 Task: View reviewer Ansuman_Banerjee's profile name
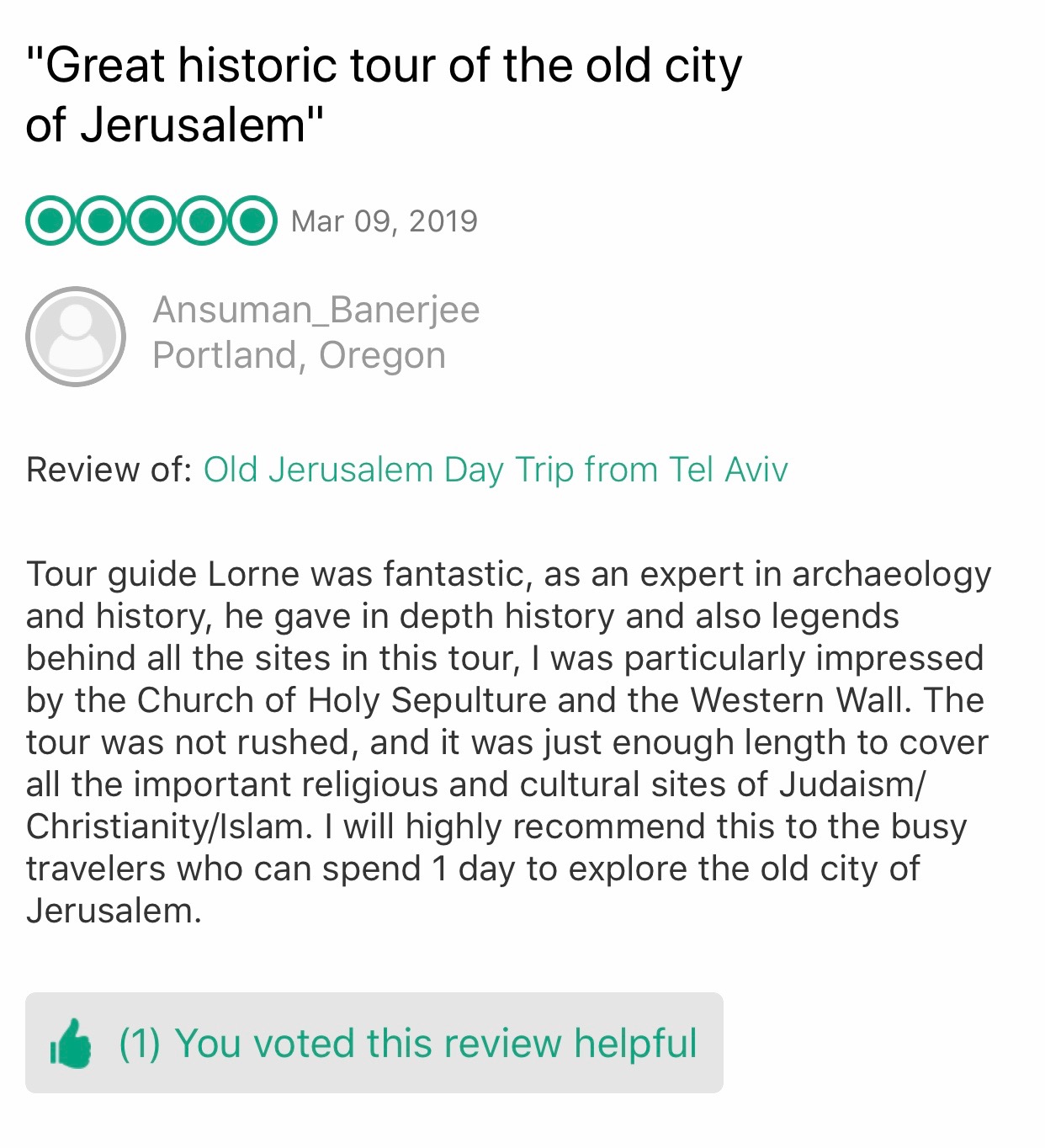[316, 310]
